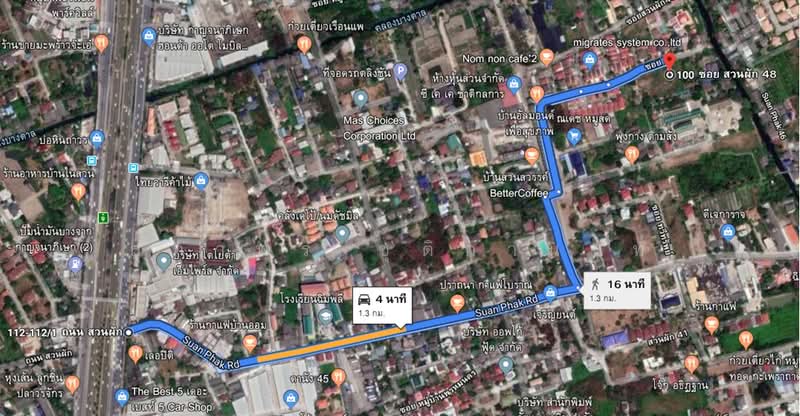Screen dimensions: 800x416
Task: Open the Mas Choices Corporation Ltd marker
Action: (x=360, y=98)
